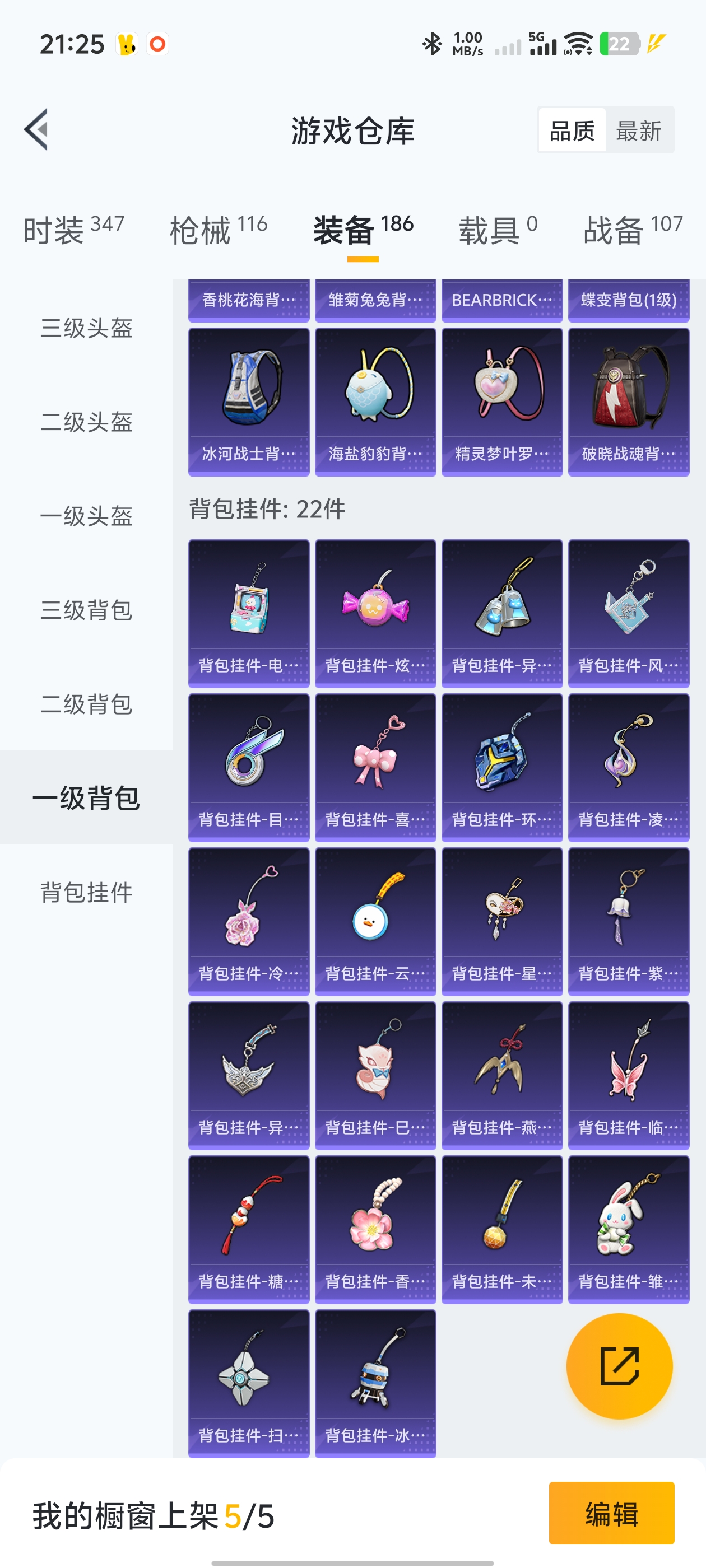Sort by 品质 (quality)
This screenshot has width=706, height=1568.
[572, 130]
